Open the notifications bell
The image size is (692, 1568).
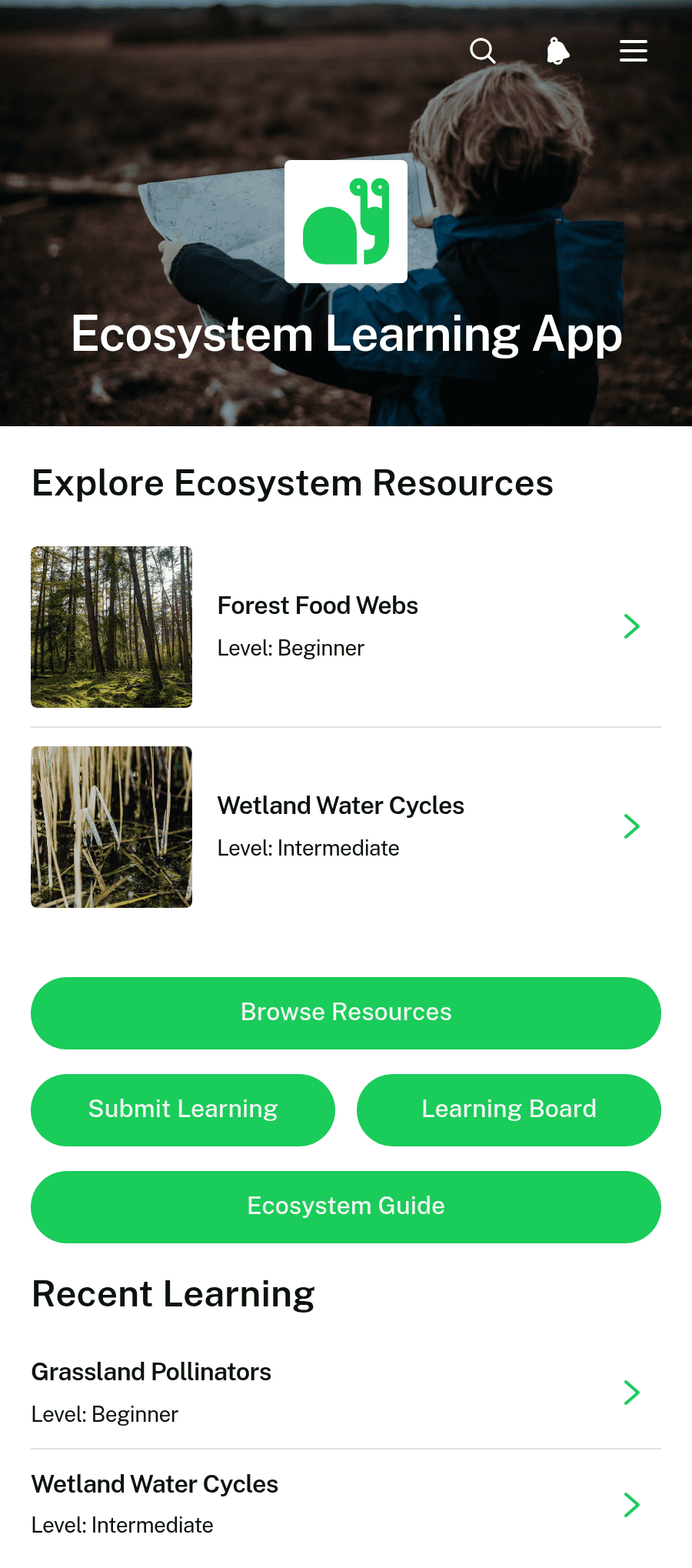point(558,52)
